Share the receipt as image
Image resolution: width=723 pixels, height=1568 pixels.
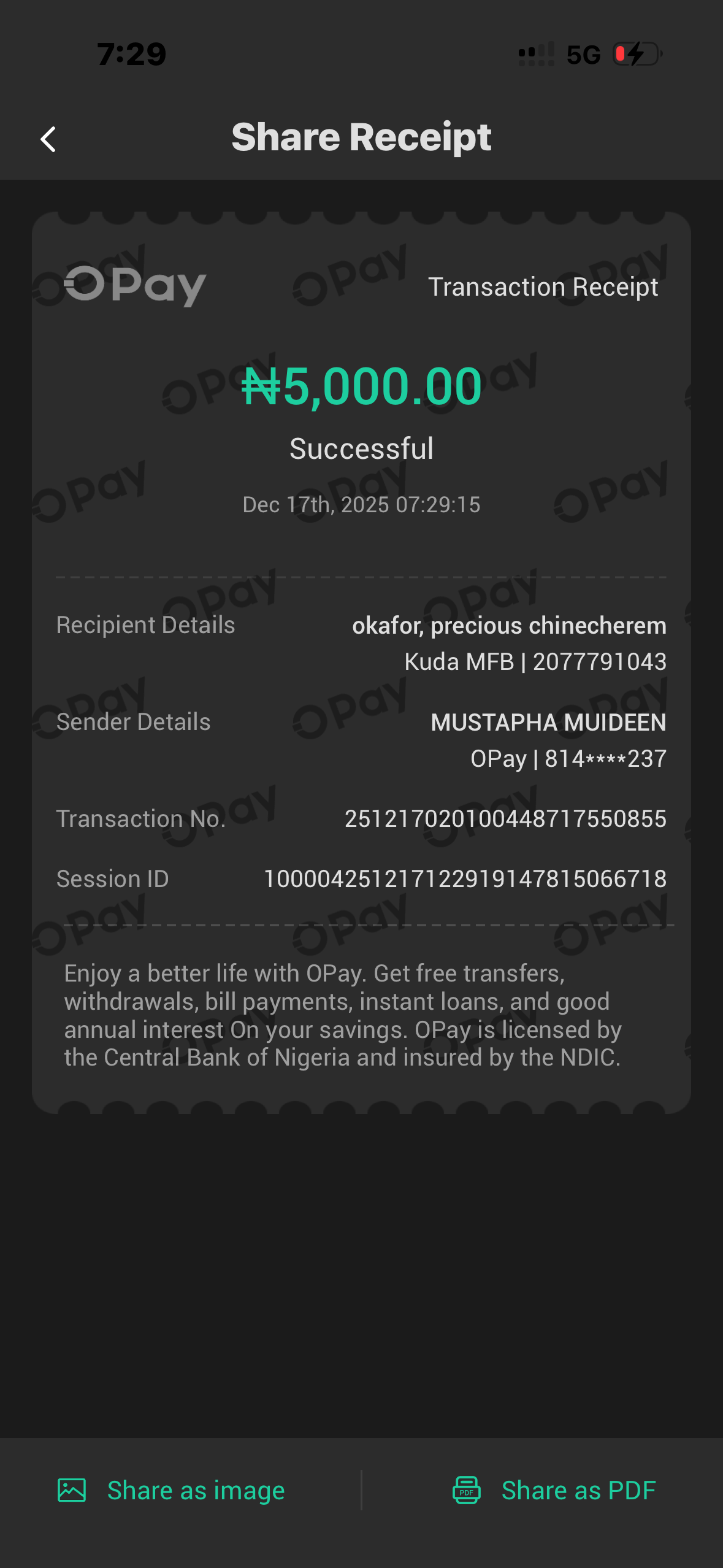[x=172, y=1490]
